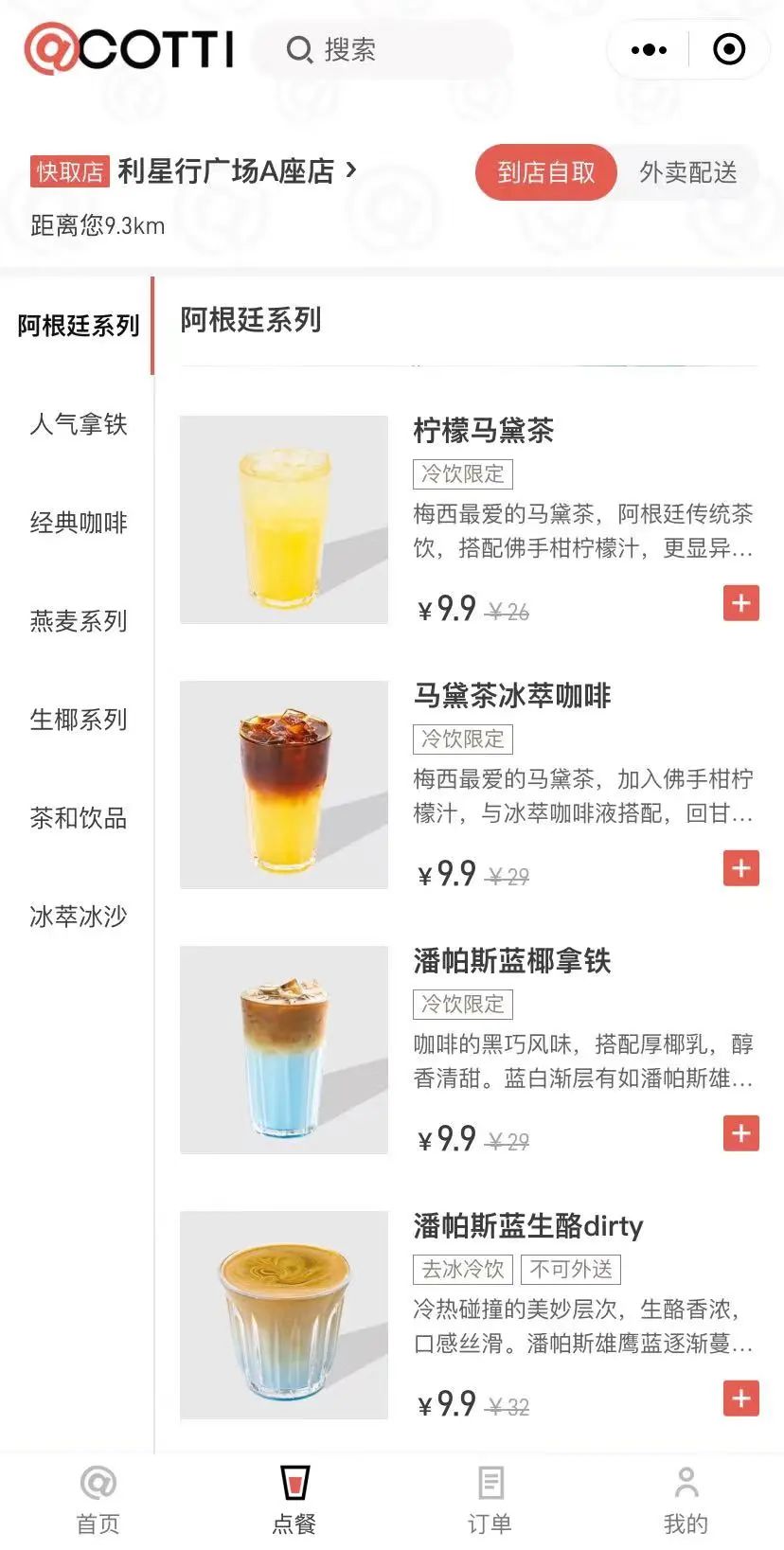Add 柠檬马黛茶 to cart
Screen dimensions: 784x1550
(740, 603)
